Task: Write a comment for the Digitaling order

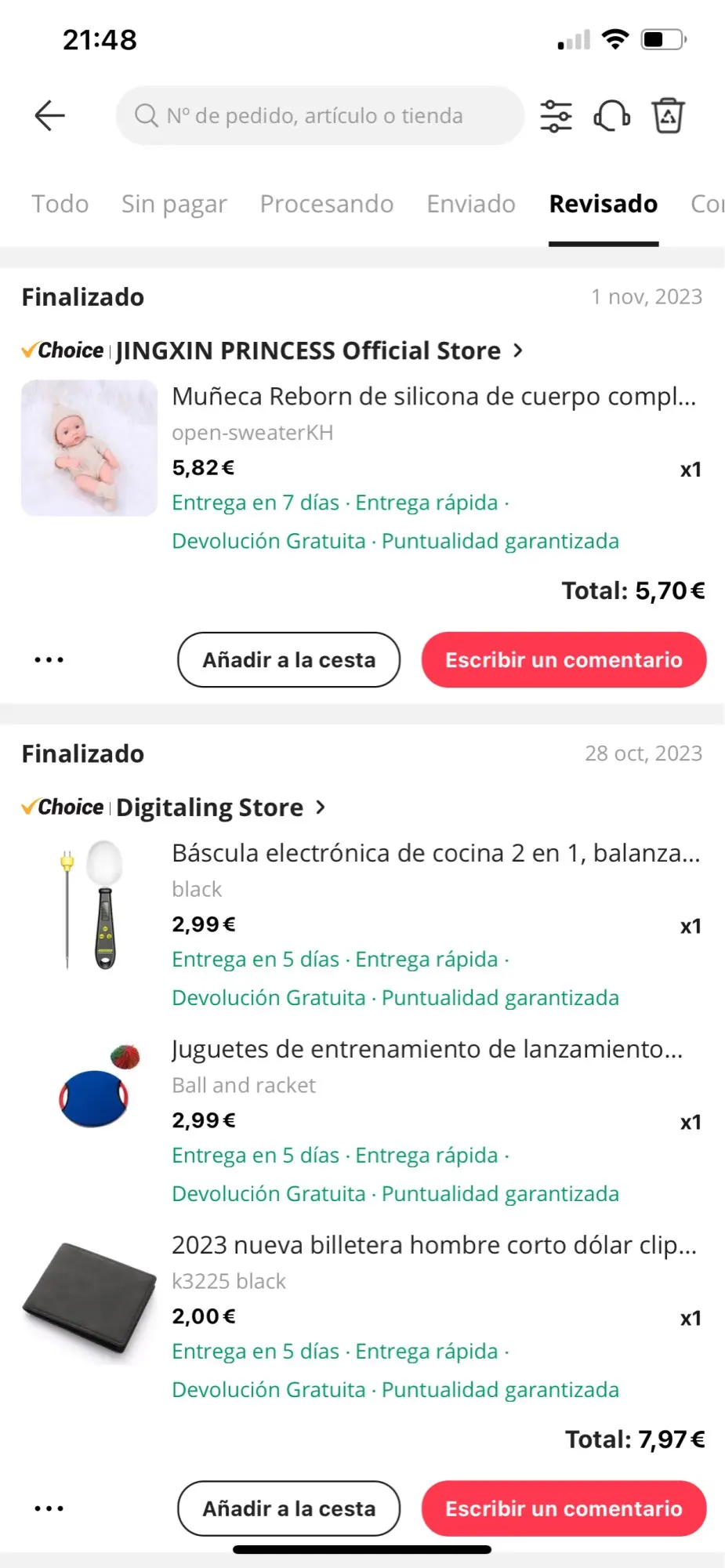Action: (564, 1508)
